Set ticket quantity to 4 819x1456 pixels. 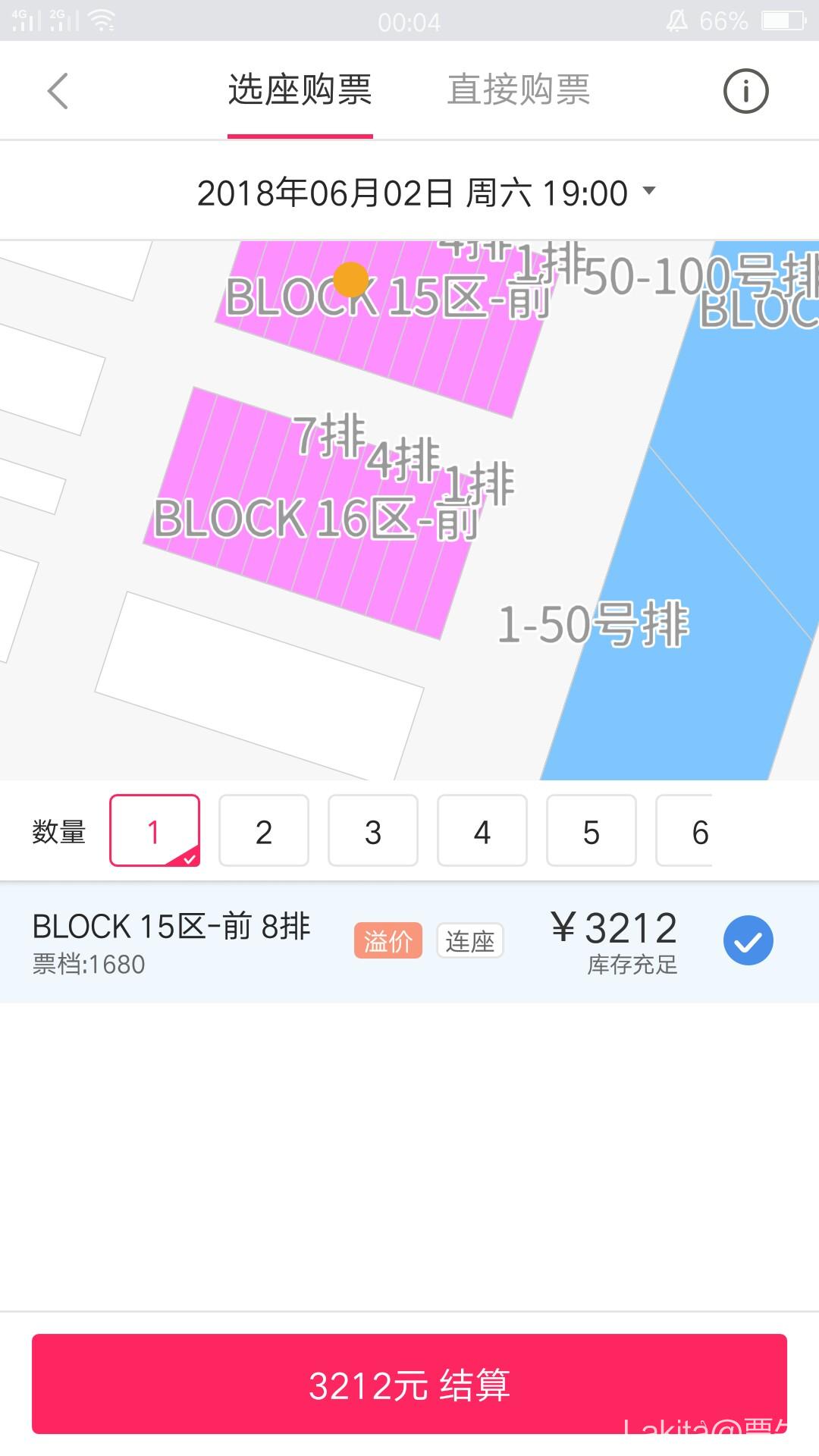tap(482, 831)
